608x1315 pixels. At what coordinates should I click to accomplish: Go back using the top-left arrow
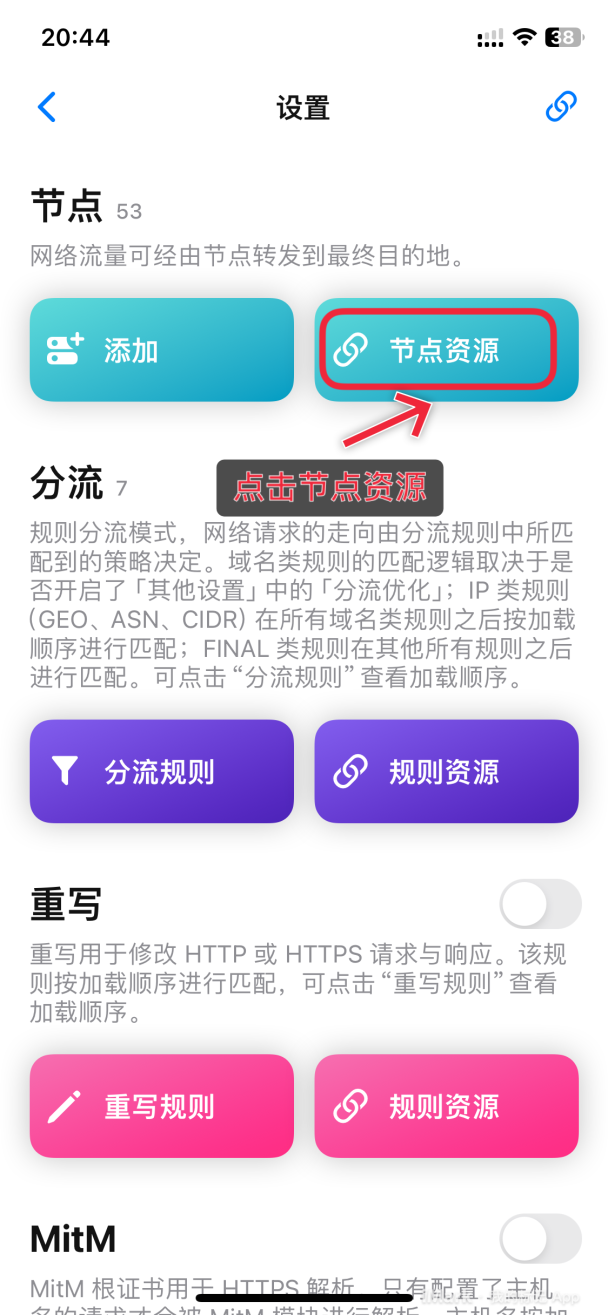click(x=46, y=107)
